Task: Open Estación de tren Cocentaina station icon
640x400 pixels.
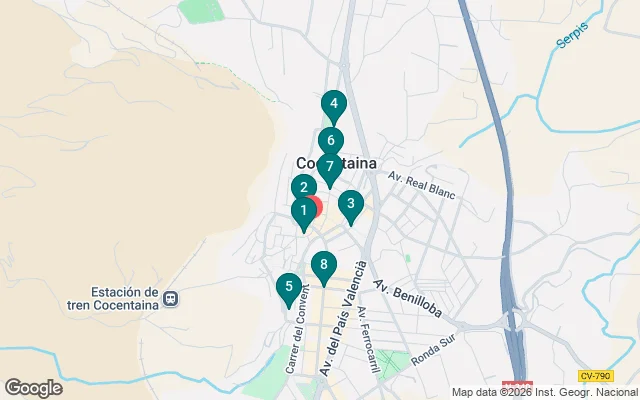Action: 171,298
